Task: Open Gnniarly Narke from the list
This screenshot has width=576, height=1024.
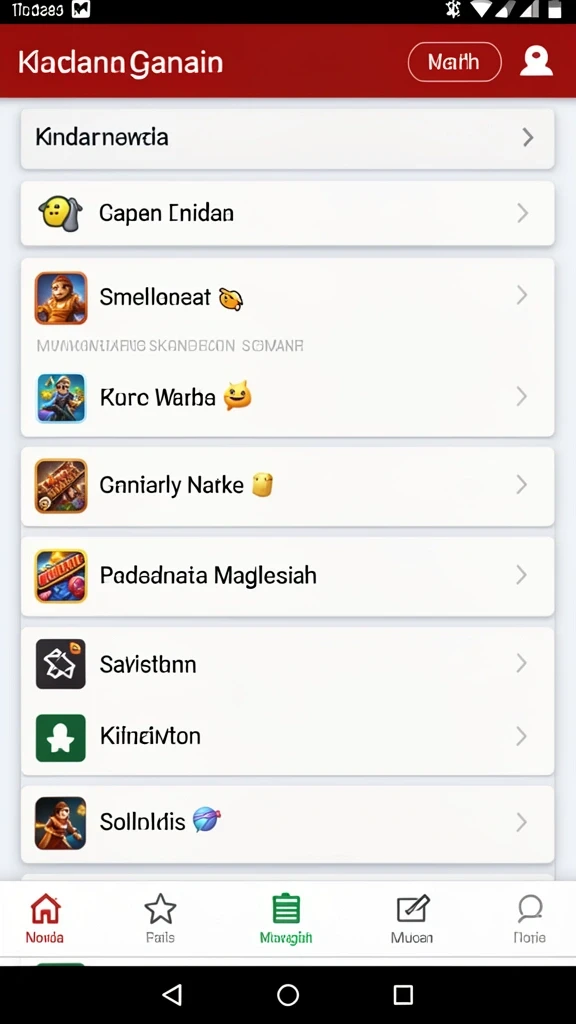Action: tap(287, 486)
